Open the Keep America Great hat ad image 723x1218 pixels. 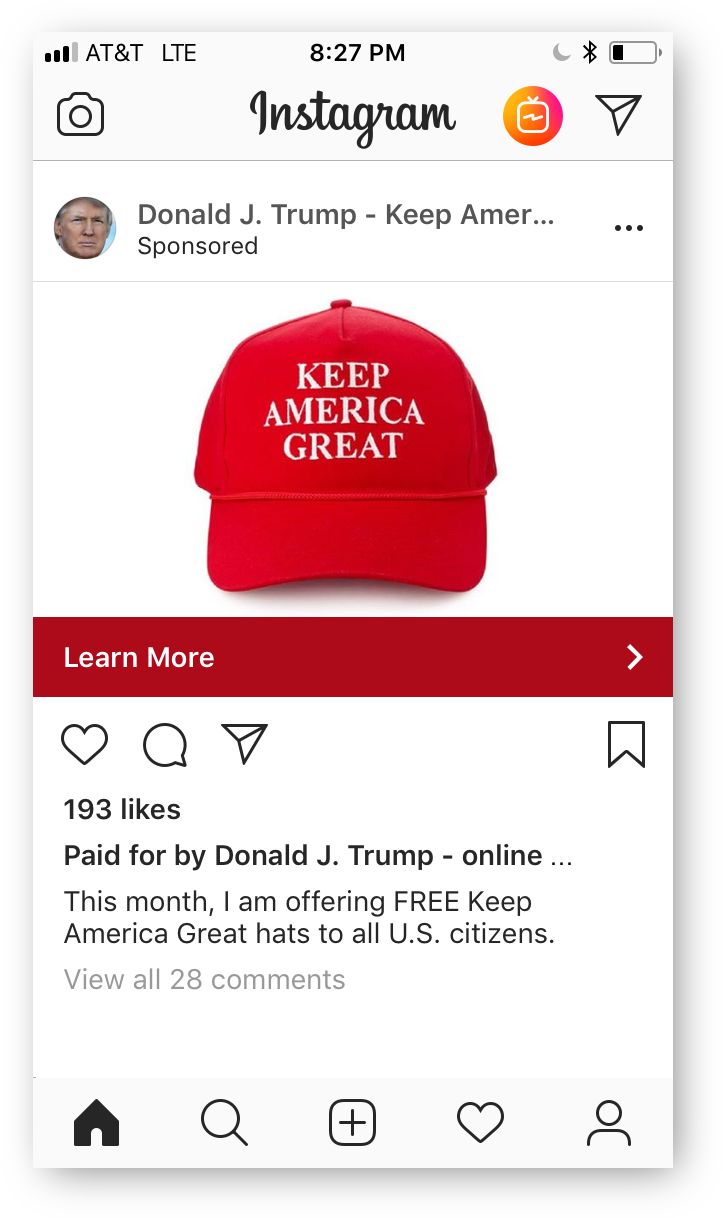point(343,448)
